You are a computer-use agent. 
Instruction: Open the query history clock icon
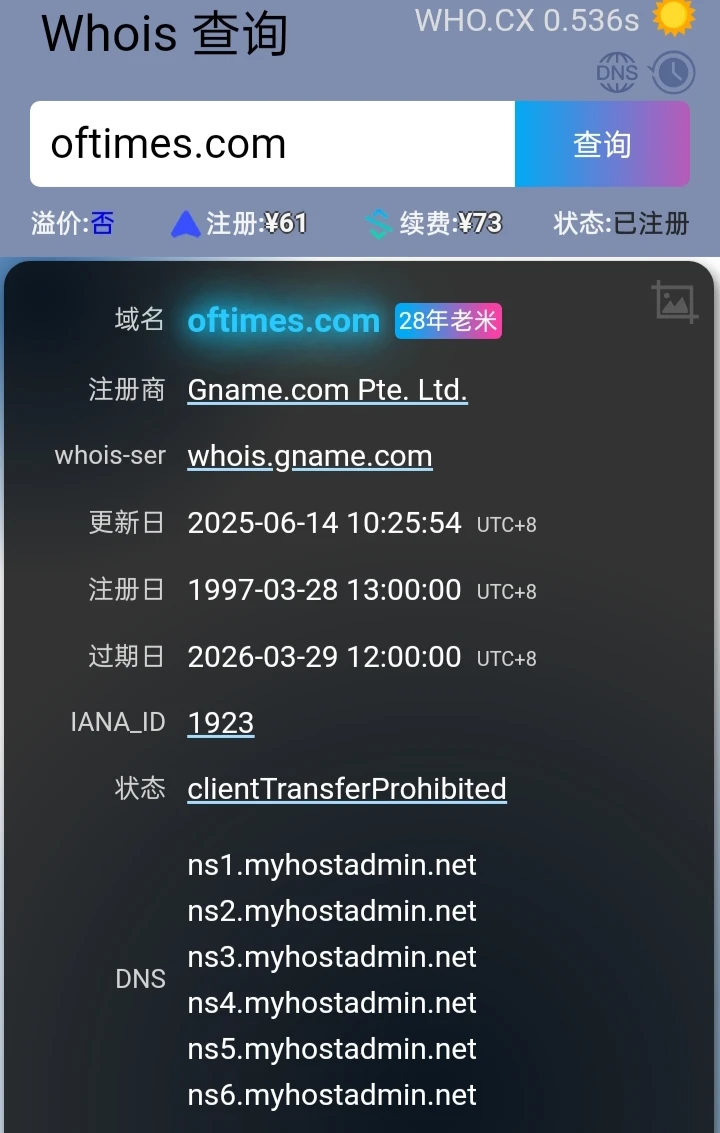[x=673, y=73]
